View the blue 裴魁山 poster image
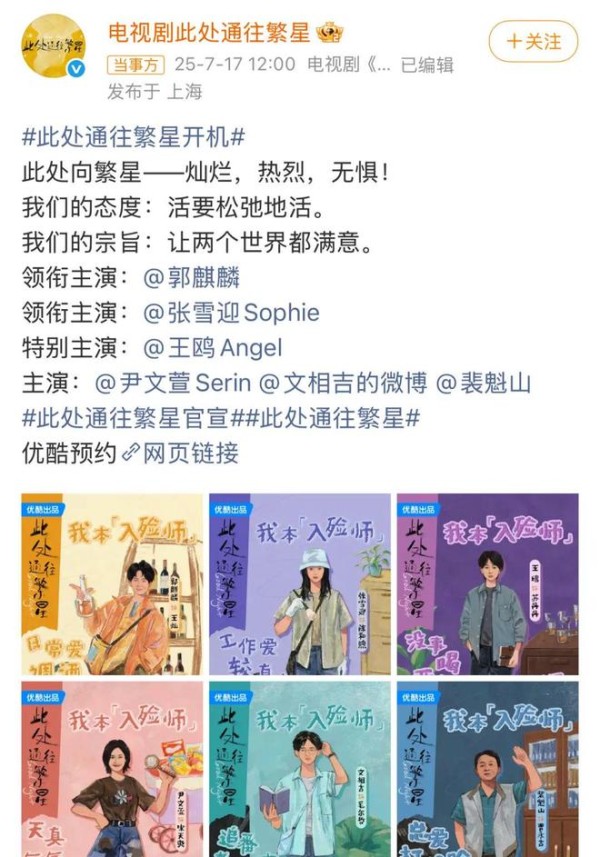Viewport: 600px width, 857px height. click(487, 770)
